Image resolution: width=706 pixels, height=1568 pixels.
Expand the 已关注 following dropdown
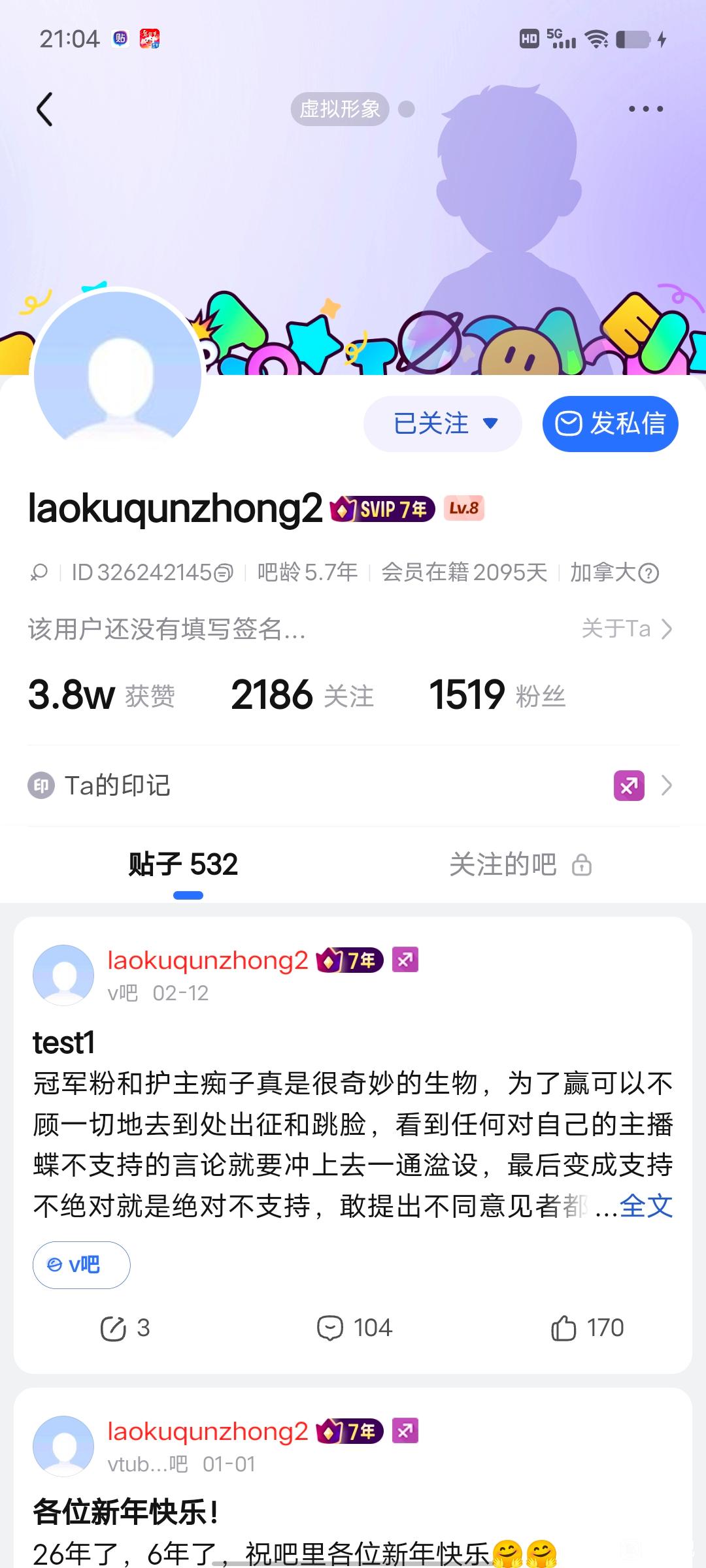[x=443, y=424]
